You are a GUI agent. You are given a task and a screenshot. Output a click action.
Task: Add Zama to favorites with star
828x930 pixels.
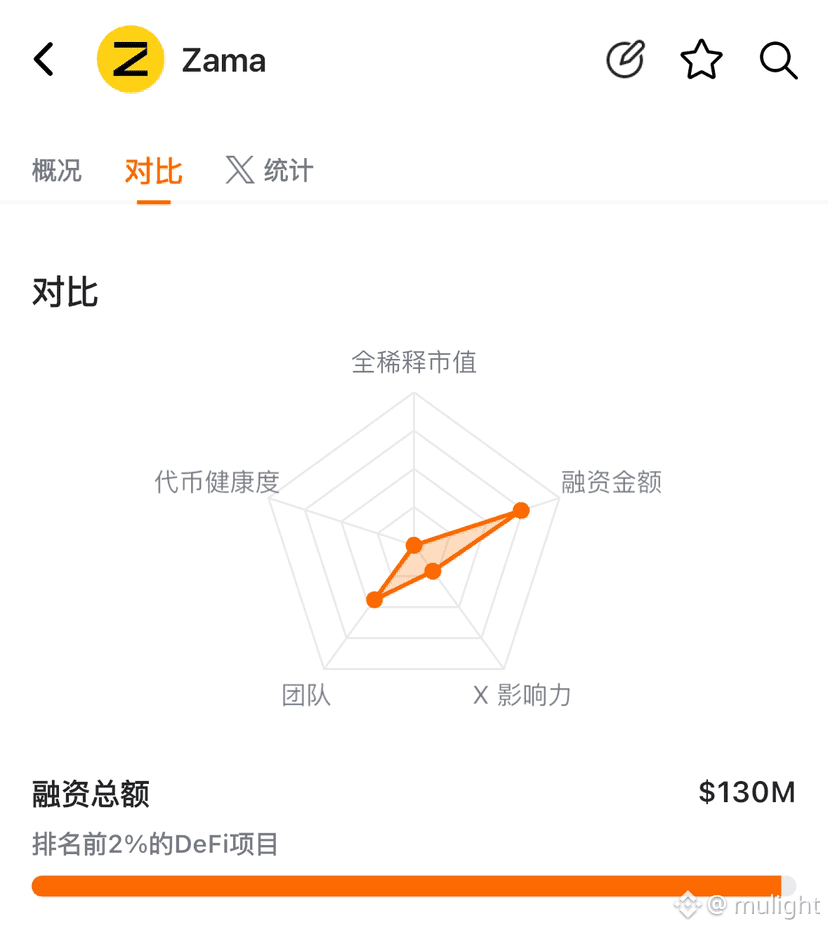pos(701,60)
